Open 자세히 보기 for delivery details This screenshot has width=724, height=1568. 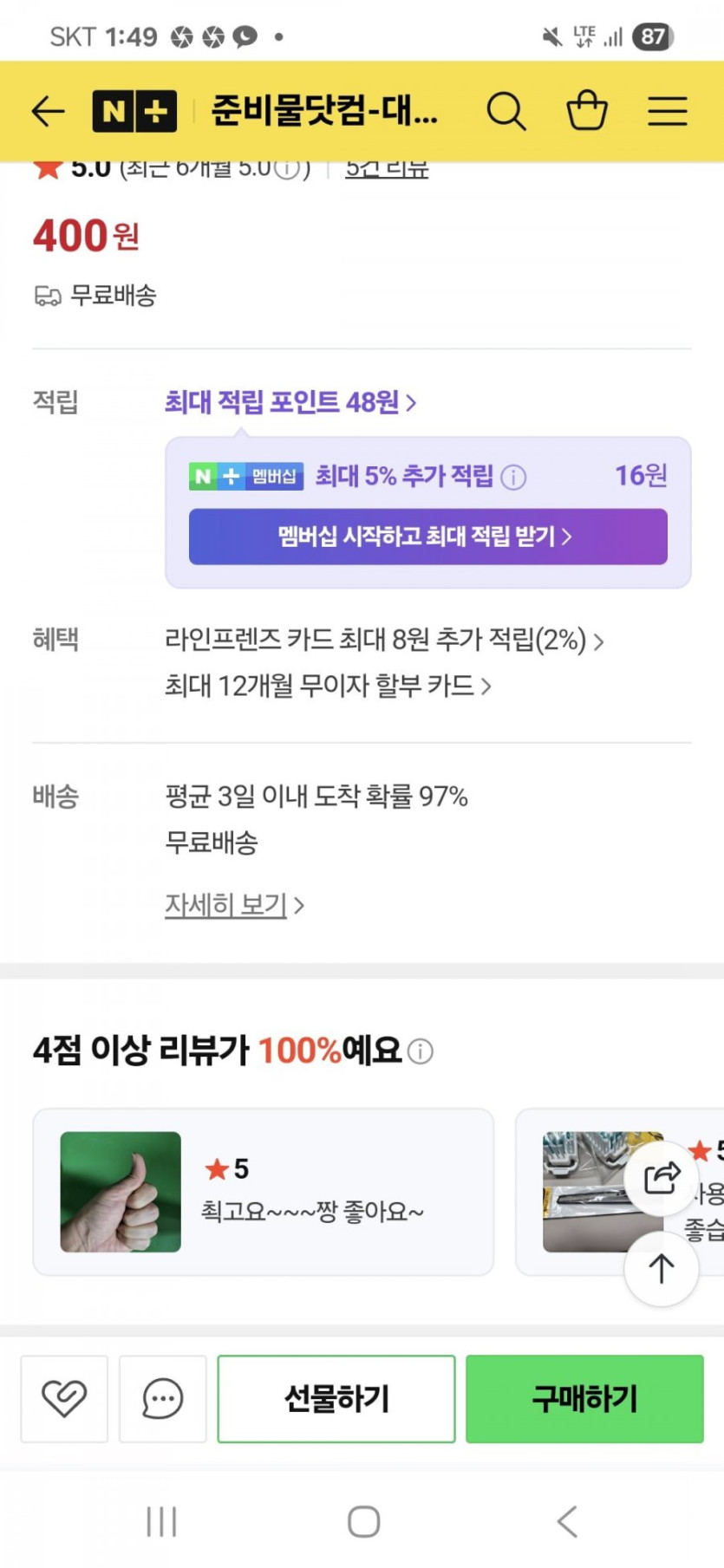point(234,905)
